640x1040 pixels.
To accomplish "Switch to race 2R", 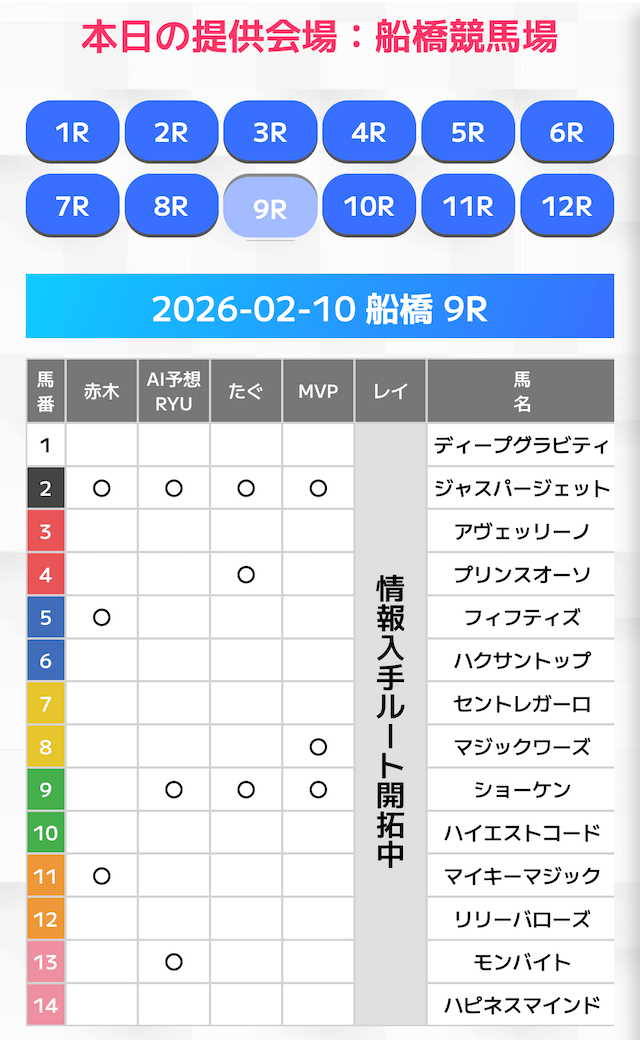I will pyautogui.click(x=171, y=132).
